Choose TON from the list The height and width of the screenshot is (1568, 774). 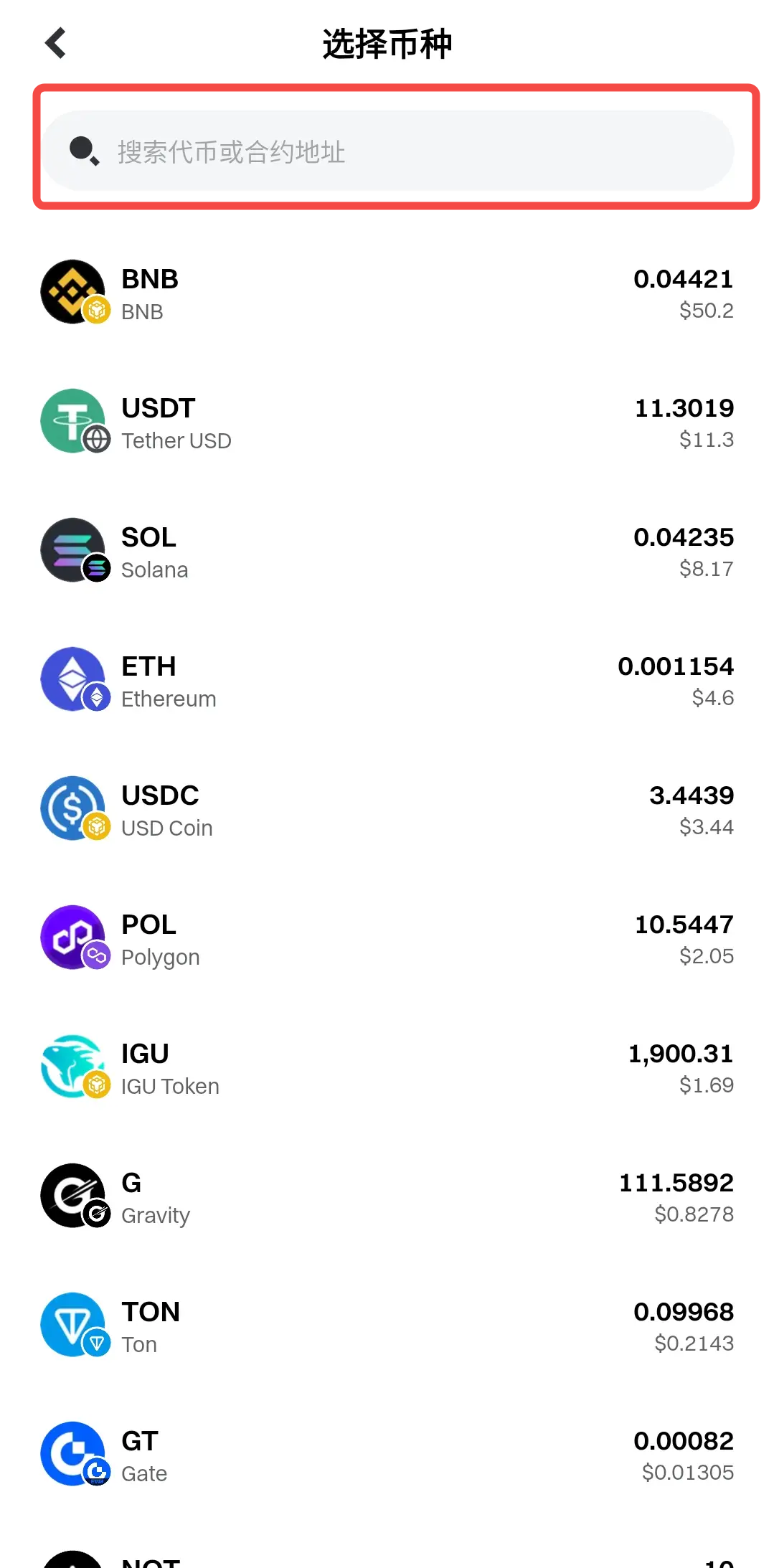(387, 1327)
